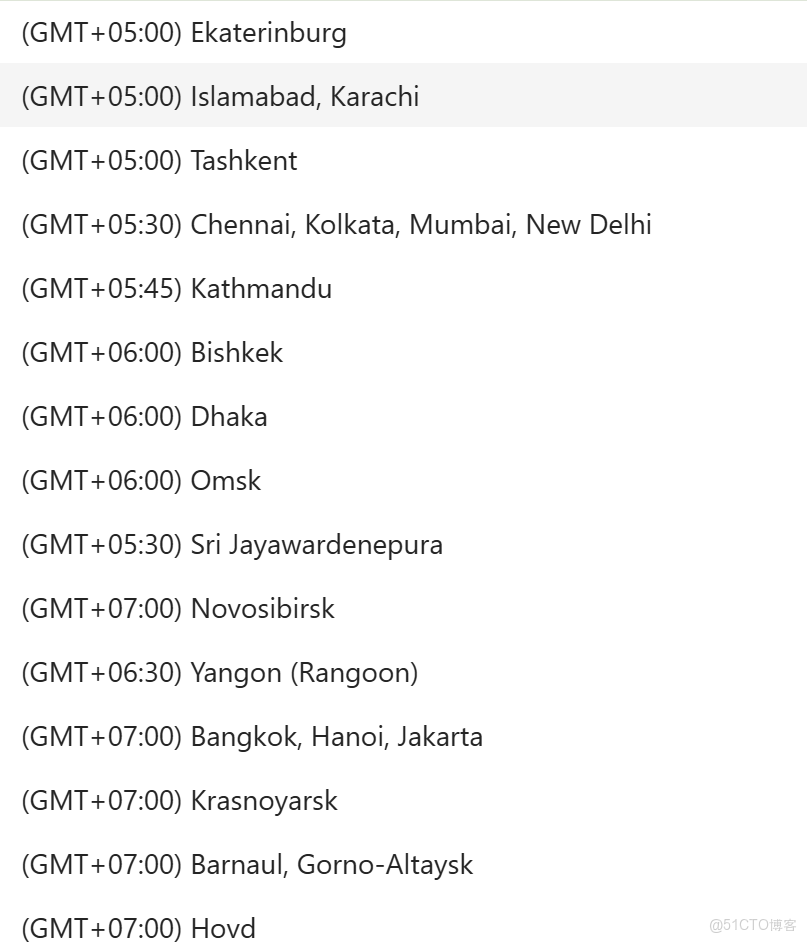Pick Yangon (Rangoon) time zone

(x=220, y=673)
